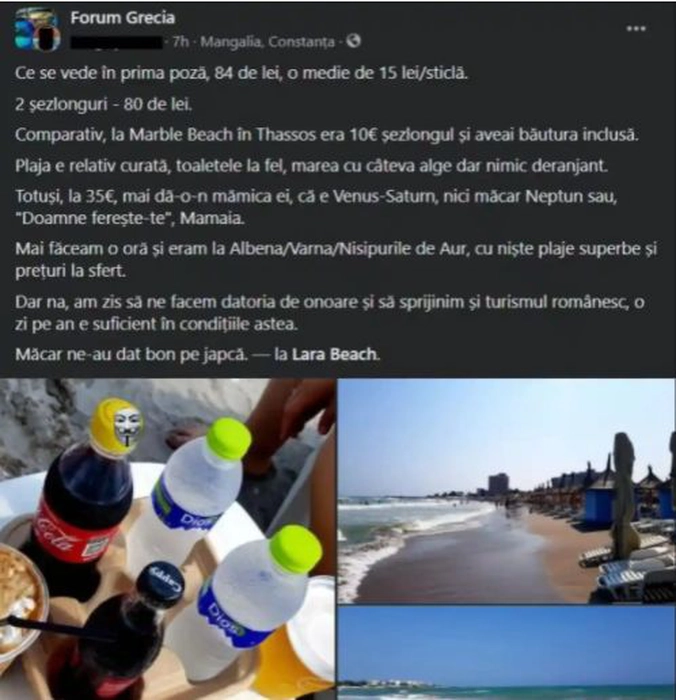Image resolution: width=676 pixels, height=700 pixels.
Task: Open the photo of bottles and drinks
Action: click(x=167, y=540)
